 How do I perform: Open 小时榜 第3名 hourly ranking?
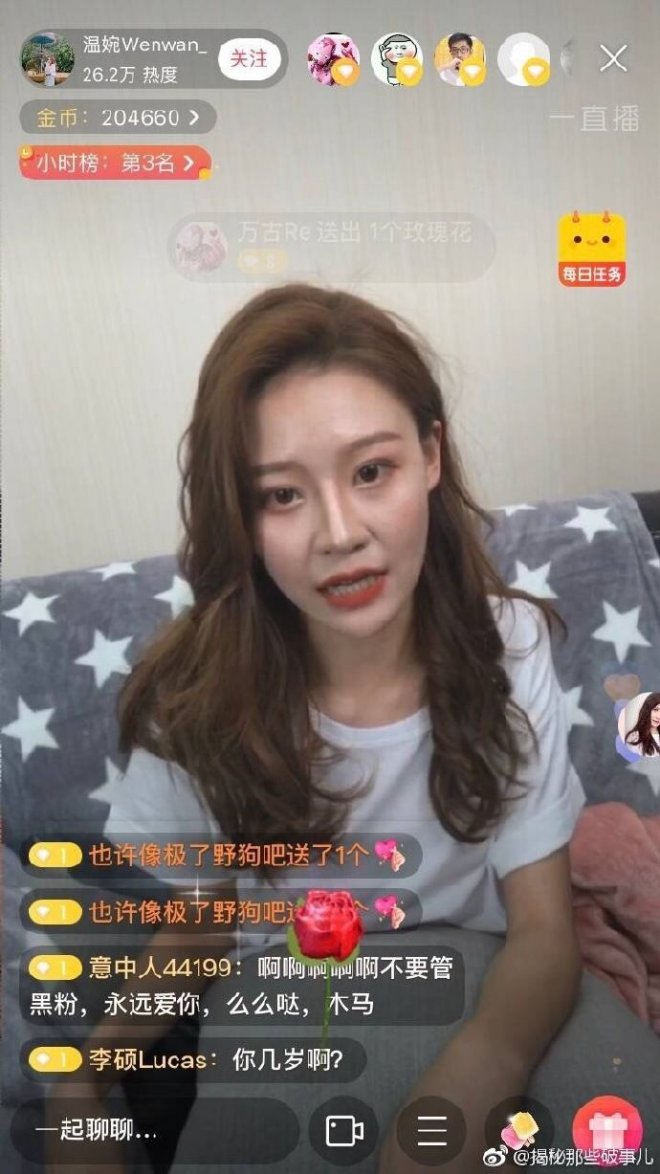pyautogui.click(x=114, y=163)
